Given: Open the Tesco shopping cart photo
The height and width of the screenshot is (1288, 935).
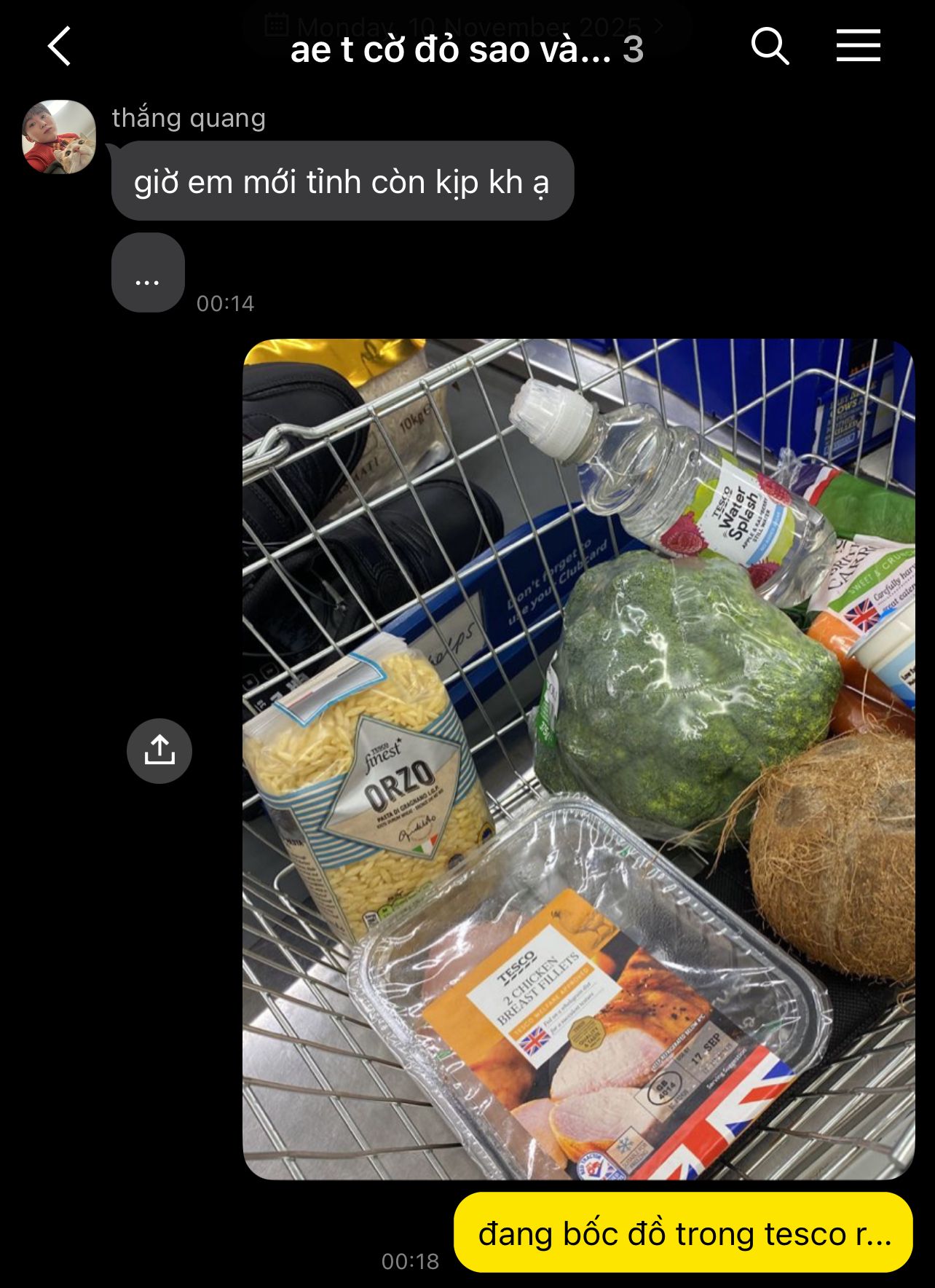Looking at the screenshot, I should [x=578, y=758].
